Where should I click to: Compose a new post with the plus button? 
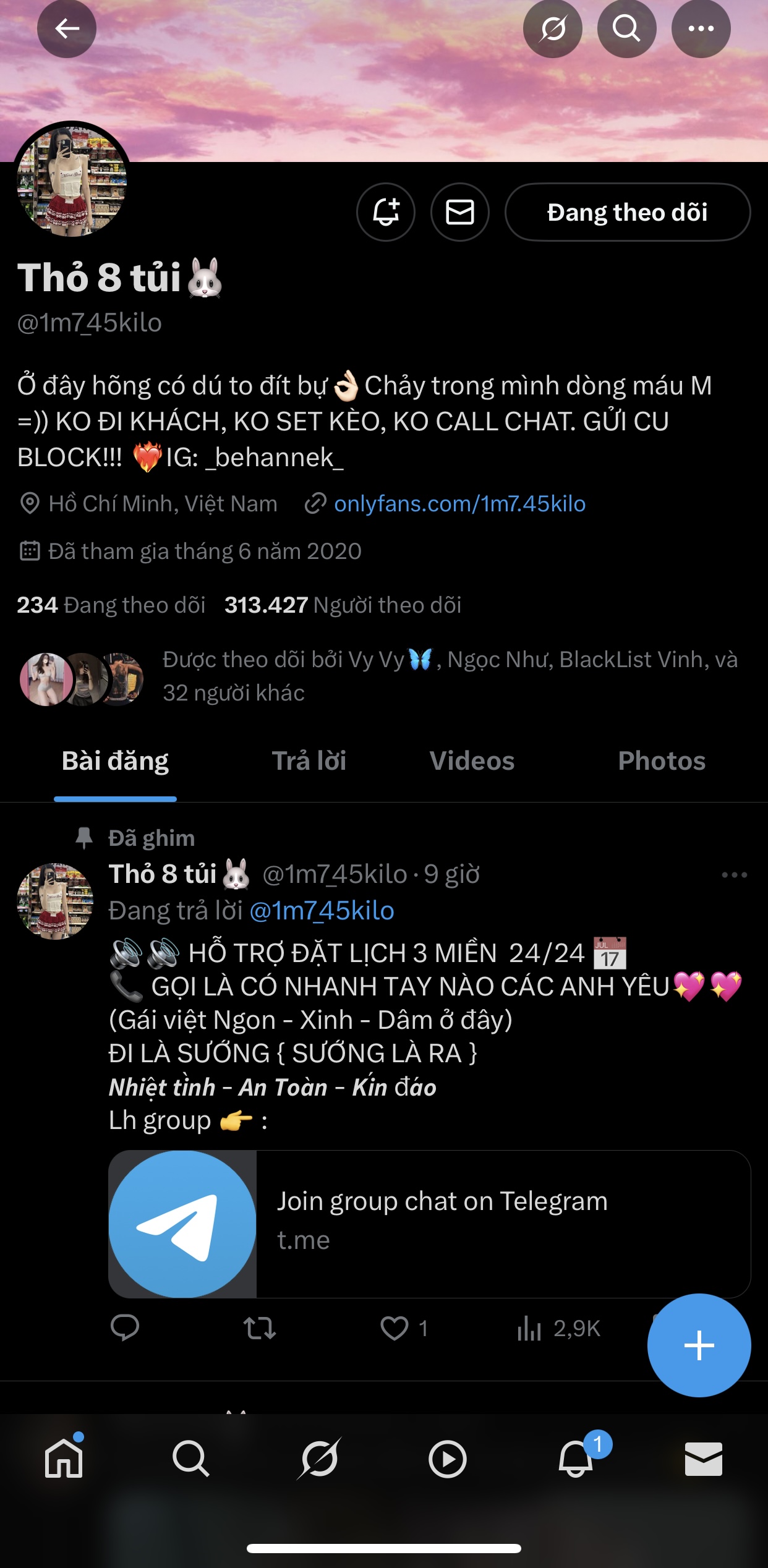point(699,1345)
